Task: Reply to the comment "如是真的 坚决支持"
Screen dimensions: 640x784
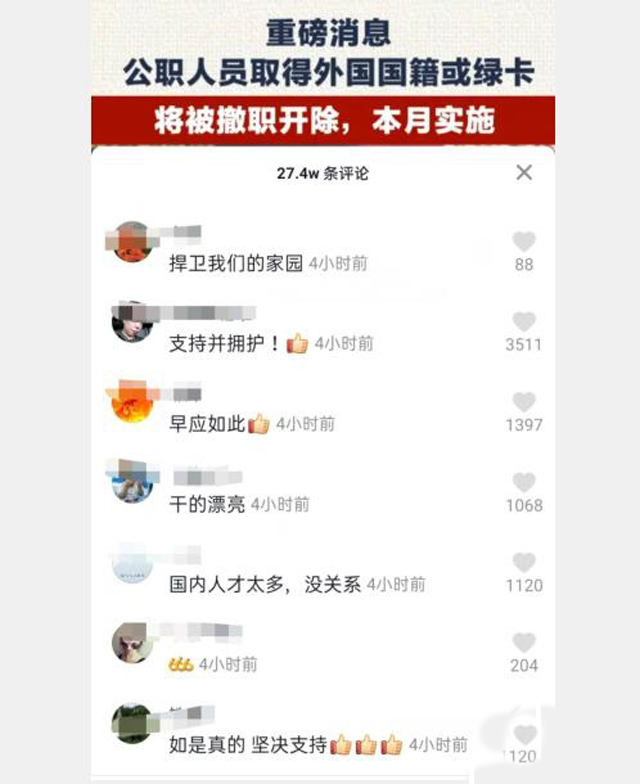Action: coord(248,744)
